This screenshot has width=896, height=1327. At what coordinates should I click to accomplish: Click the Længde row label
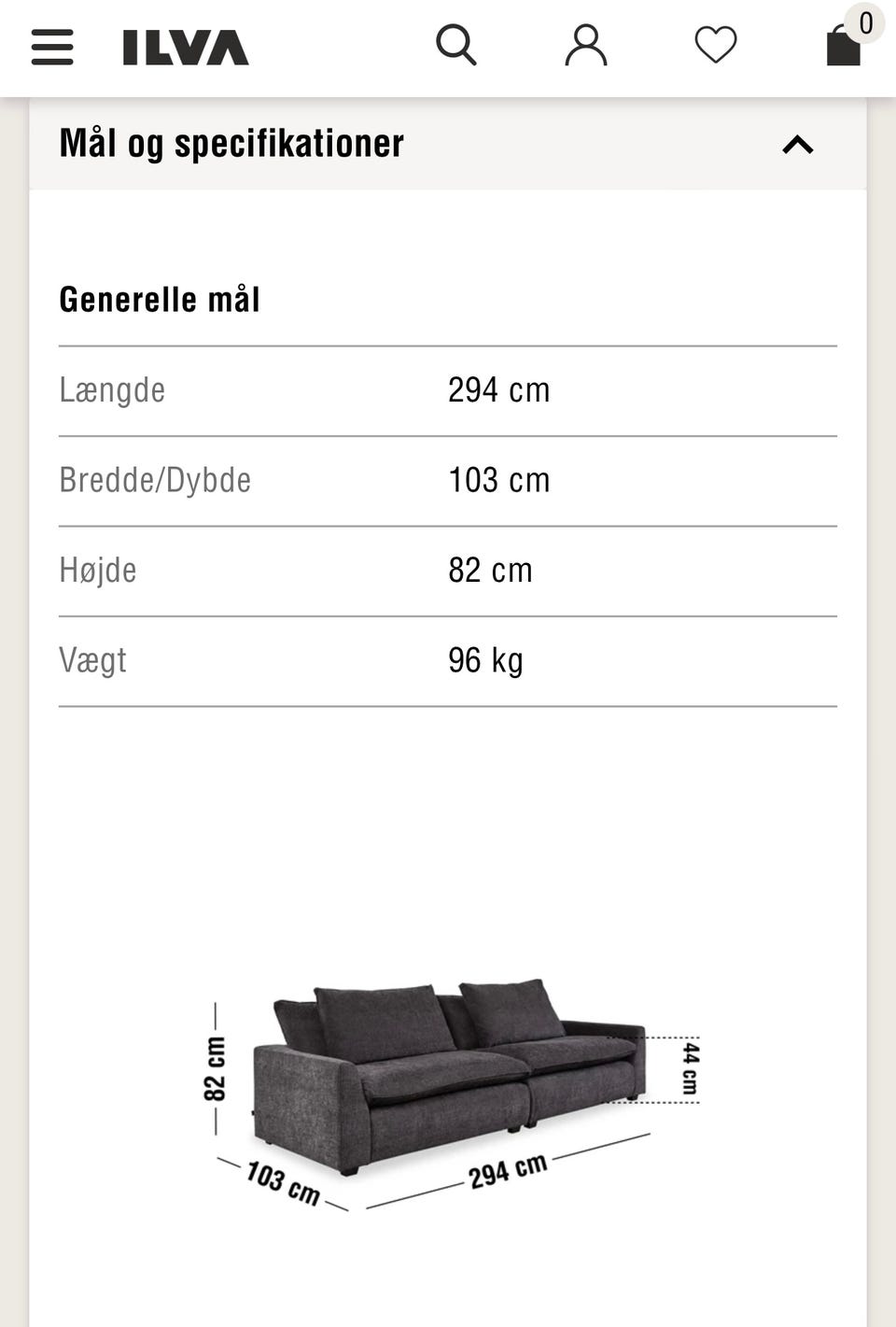coord(112,389)
